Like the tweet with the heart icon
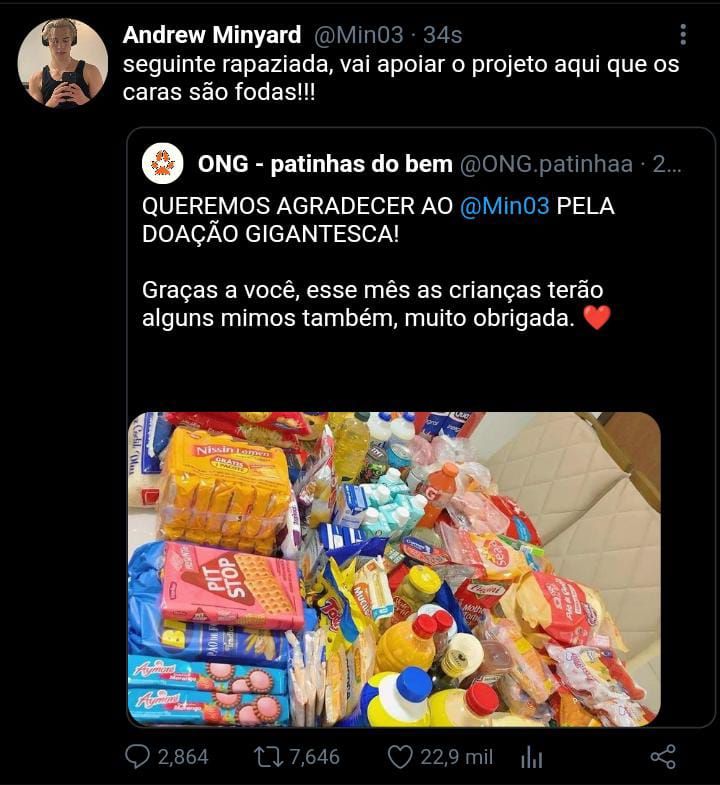Viewport: 720px width, 785px height. click(400, 756)
